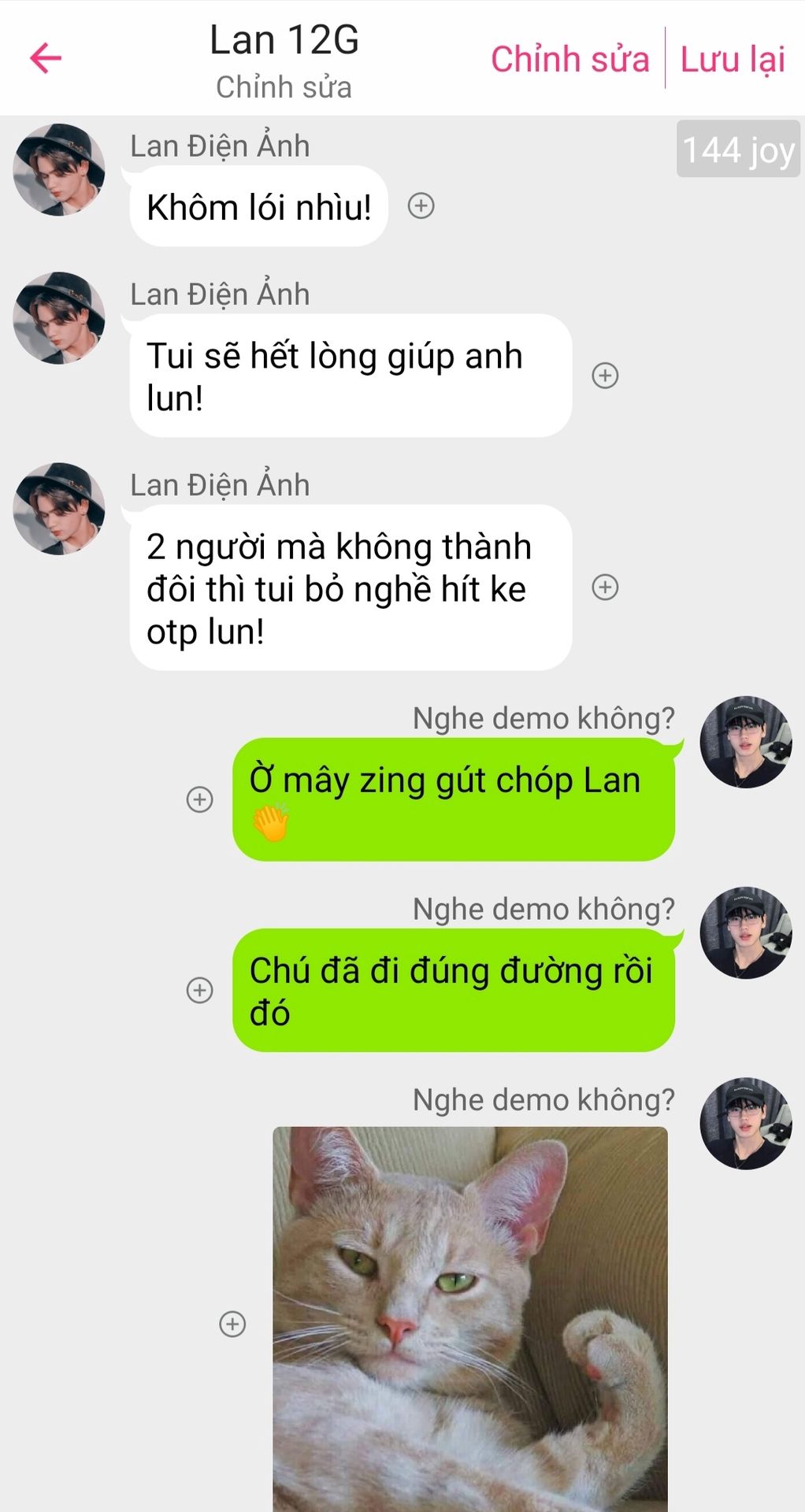Go back using the pink arrow
This screenshot has width=805, height=1512.
[x=46, y=58]
